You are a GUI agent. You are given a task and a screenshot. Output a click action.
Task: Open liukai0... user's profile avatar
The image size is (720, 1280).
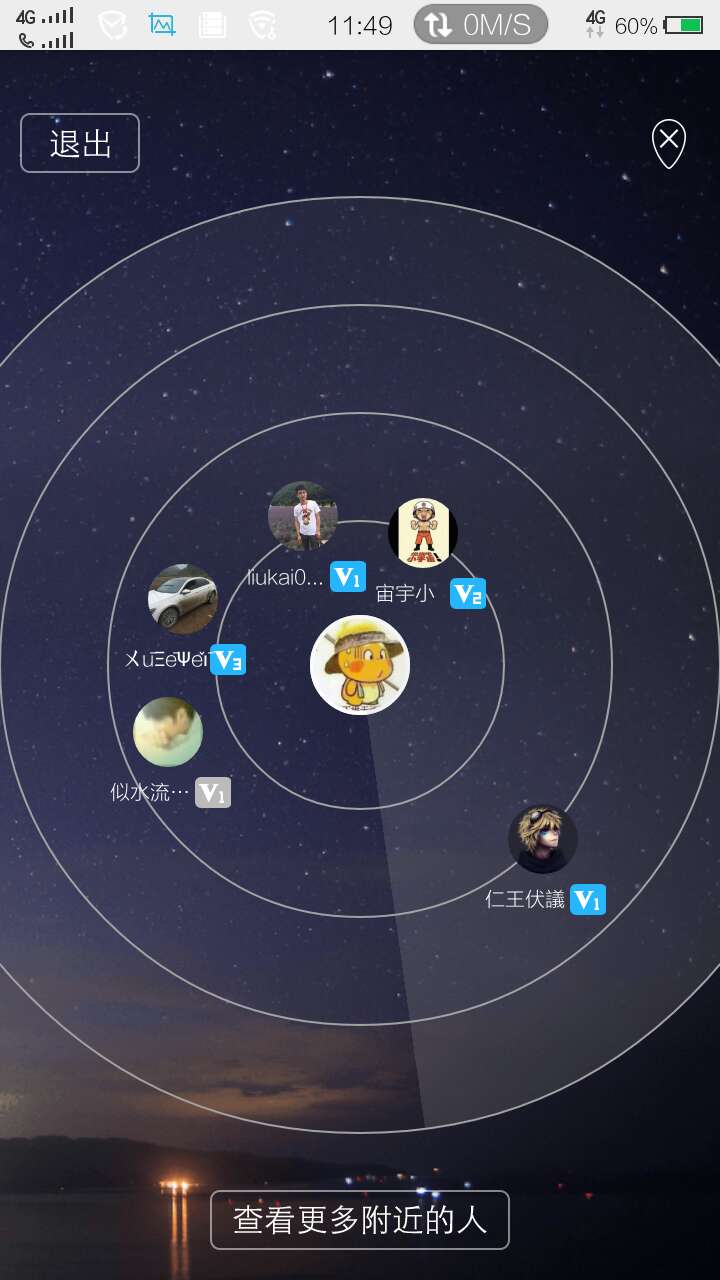(x=303, y=516)
